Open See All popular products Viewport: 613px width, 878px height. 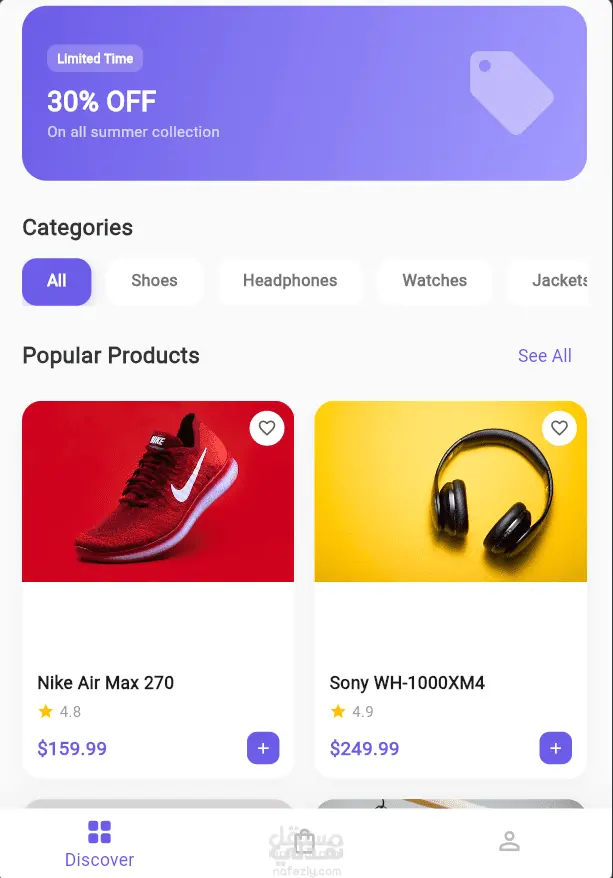545,356
